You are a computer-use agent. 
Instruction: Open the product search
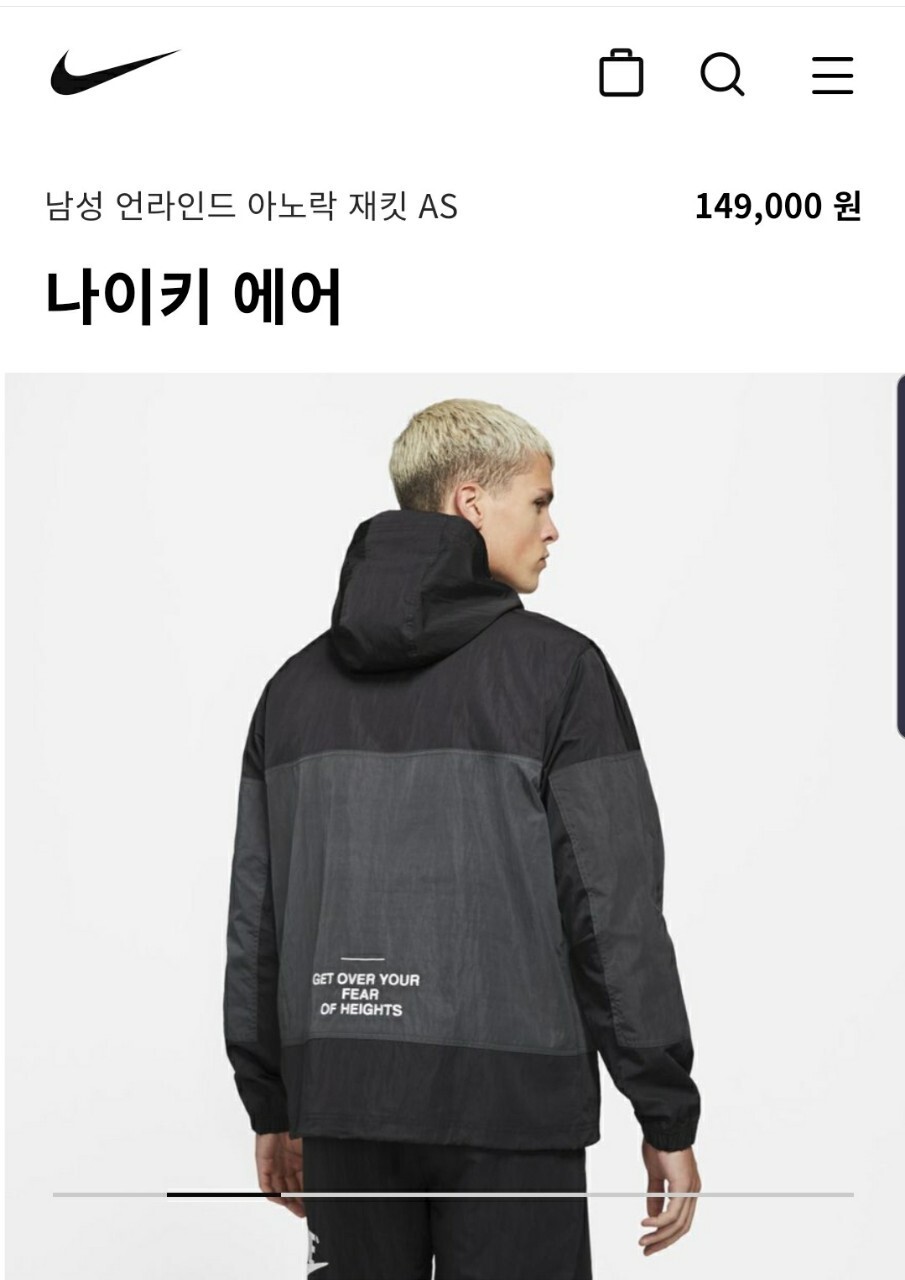(722, 74)
